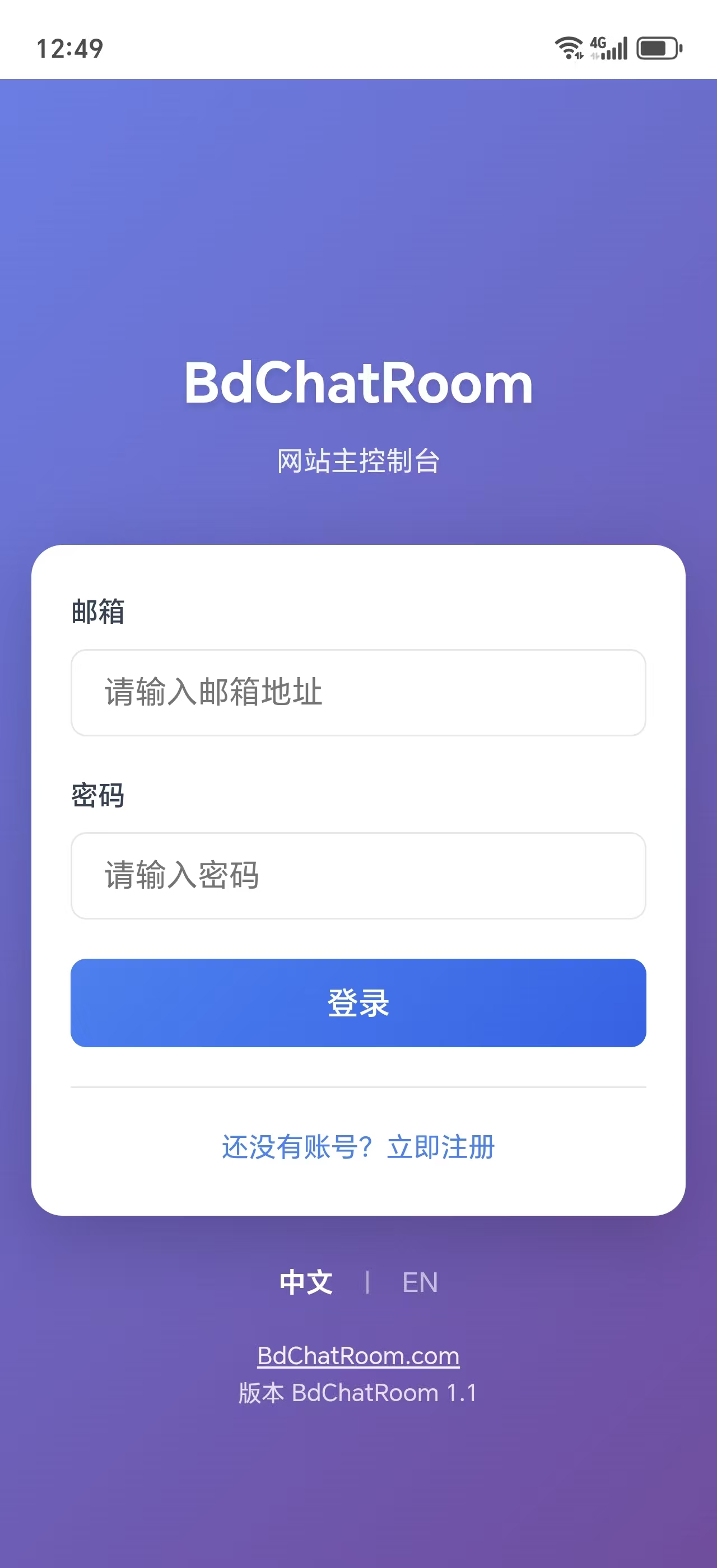This screenshot has width=717, height=1568.
Task: Visit the BdChatRoom.com website link
Action: point(358,1355)
